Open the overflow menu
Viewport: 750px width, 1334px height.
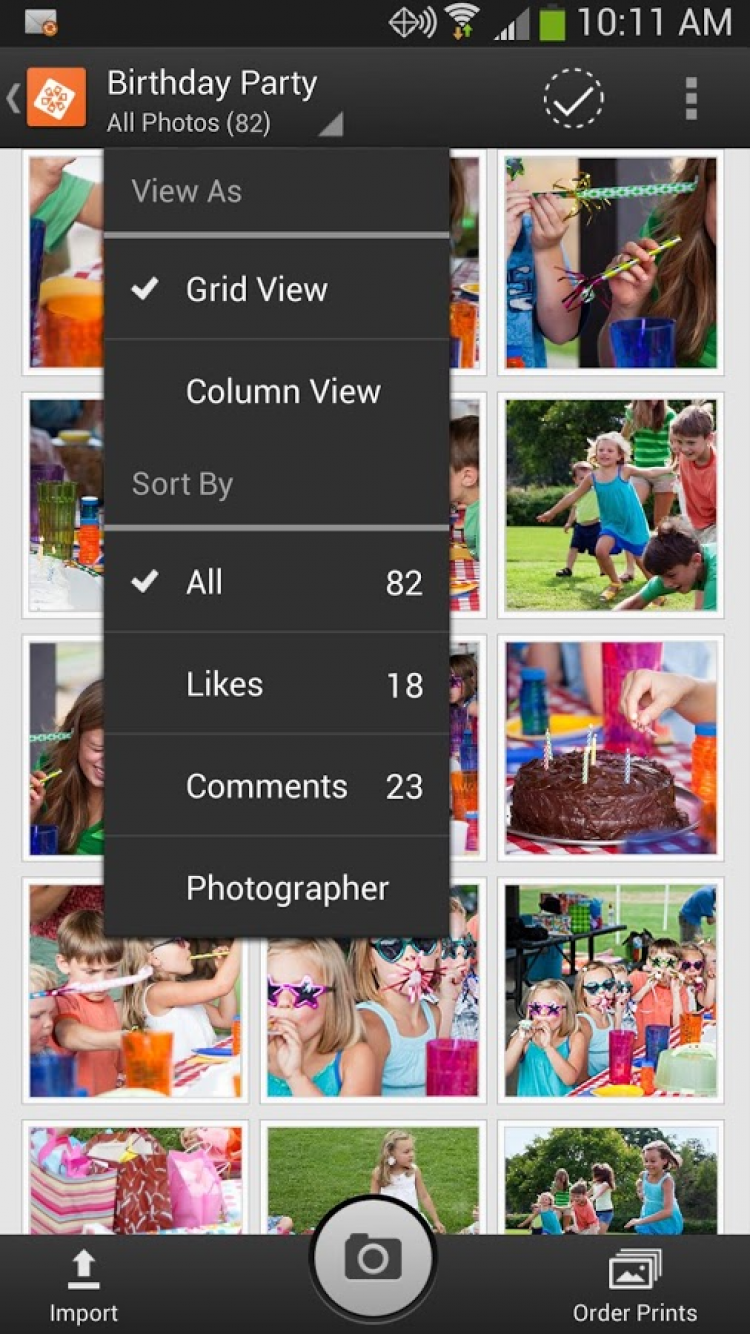coord(690,98)
